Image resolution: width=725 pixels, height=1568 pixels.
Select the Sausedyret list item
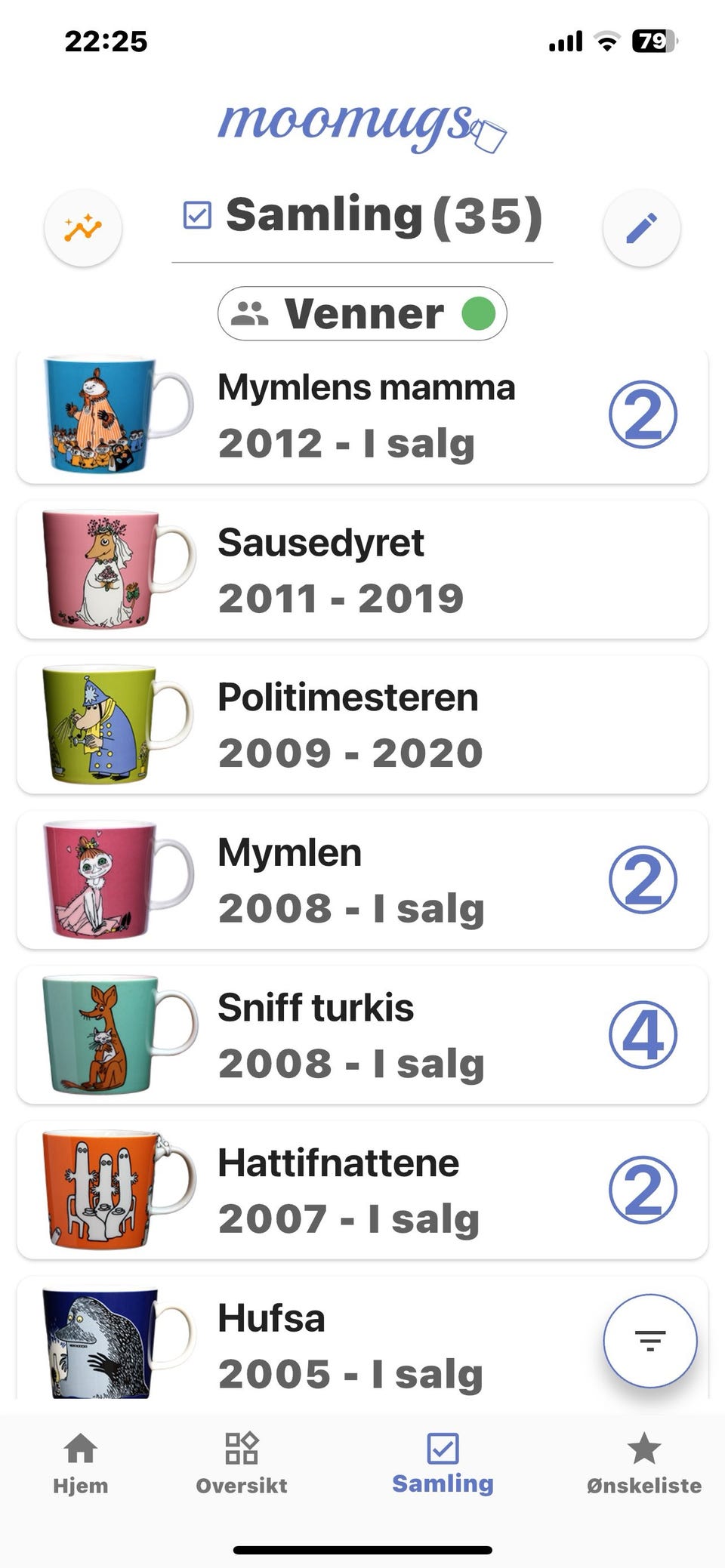click(x=362, y=568)
